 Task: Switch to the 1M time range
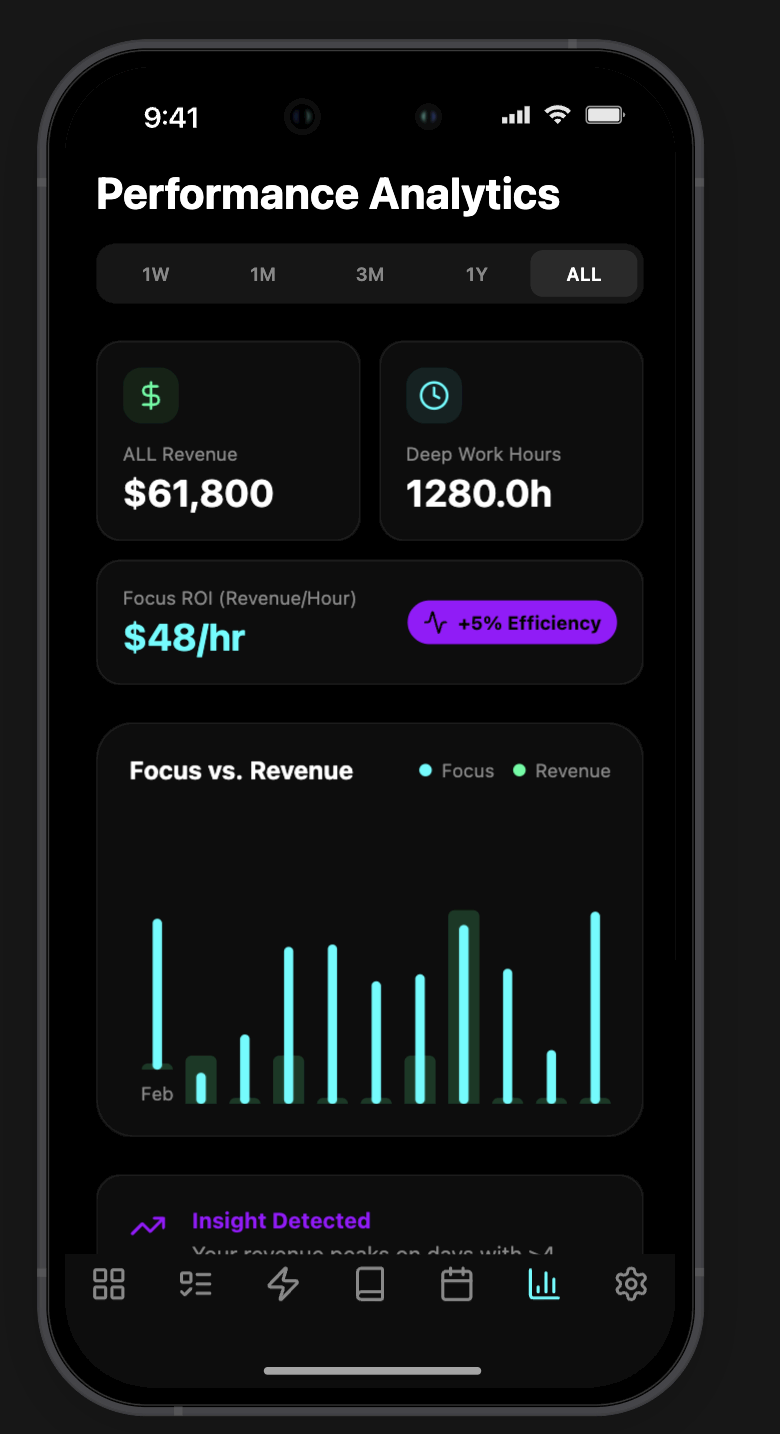click(263, 274)
